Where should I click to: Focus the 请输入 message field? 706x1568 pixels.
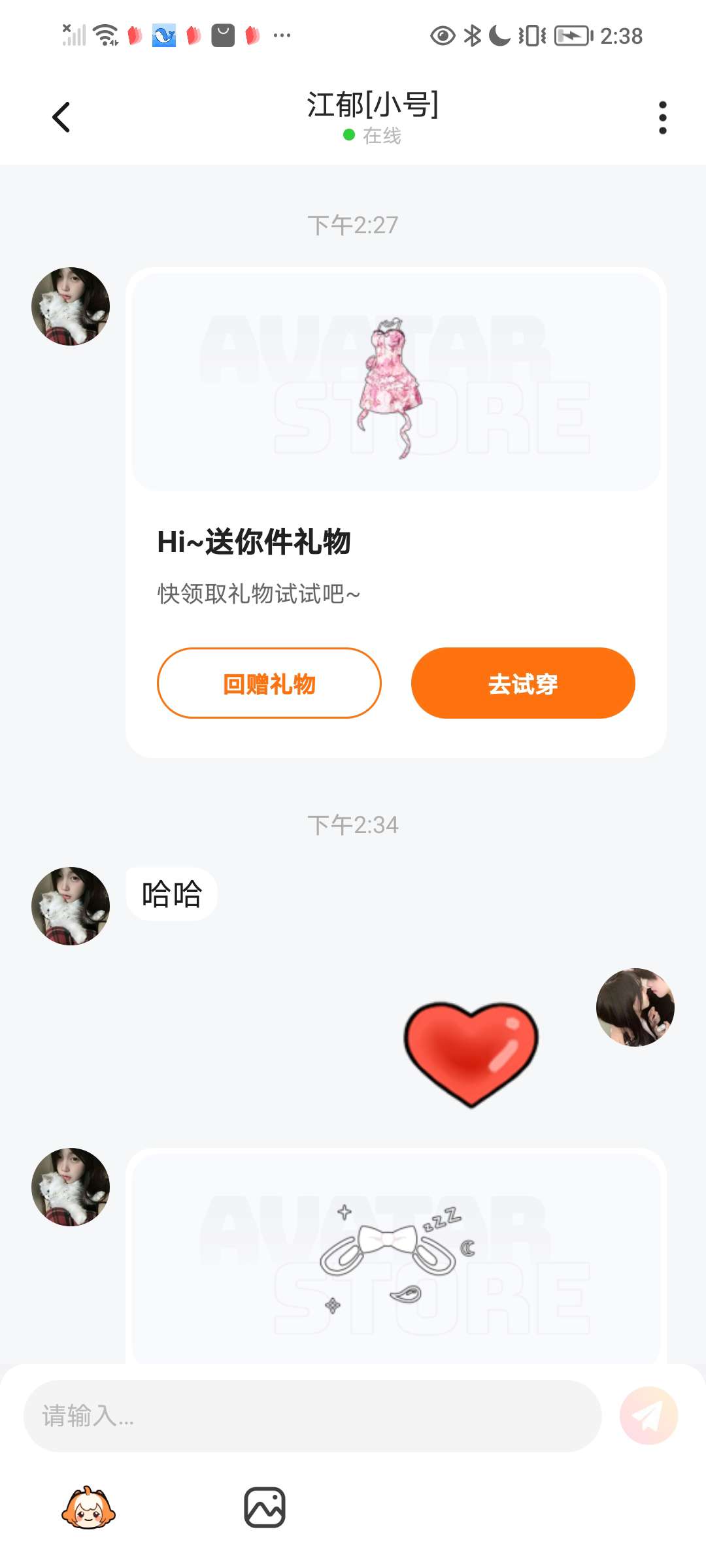[312, 1416]
